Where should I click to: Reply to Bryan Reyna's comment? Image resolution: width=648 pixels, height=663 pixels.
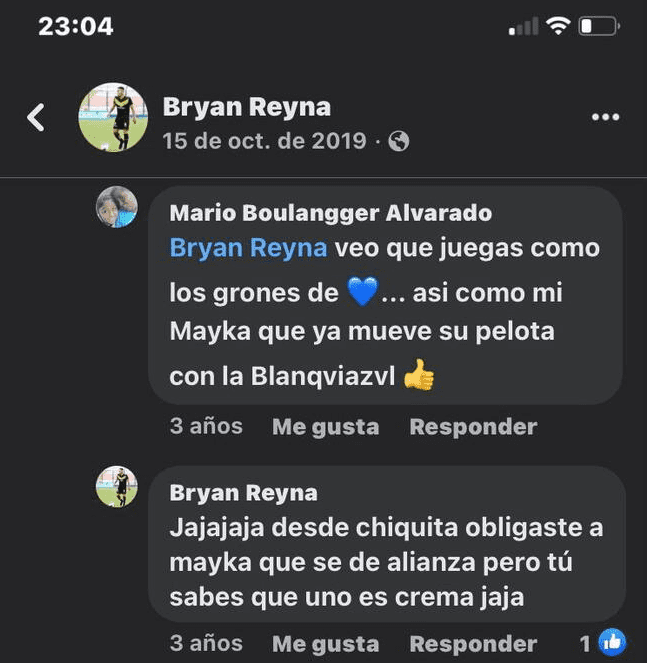pyautogui.click(x=473, y=644)
